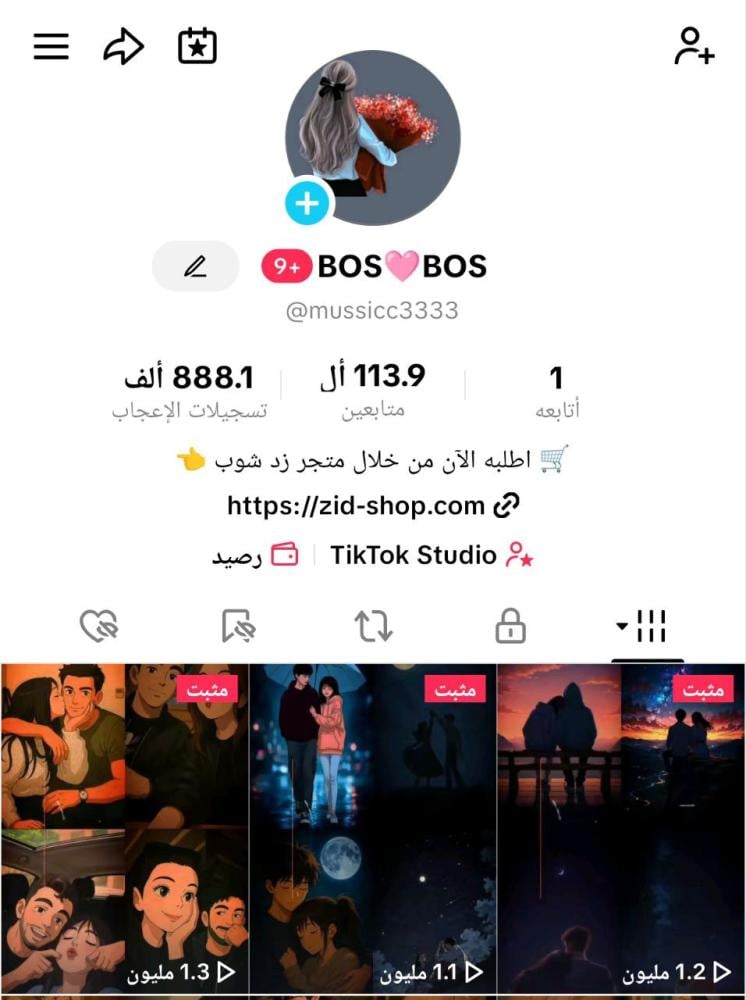The height and width of the screenshot is (1000, 746).
Task: Open the pinned video with 1.2 مليون views
Action: (x=620, y=828)
